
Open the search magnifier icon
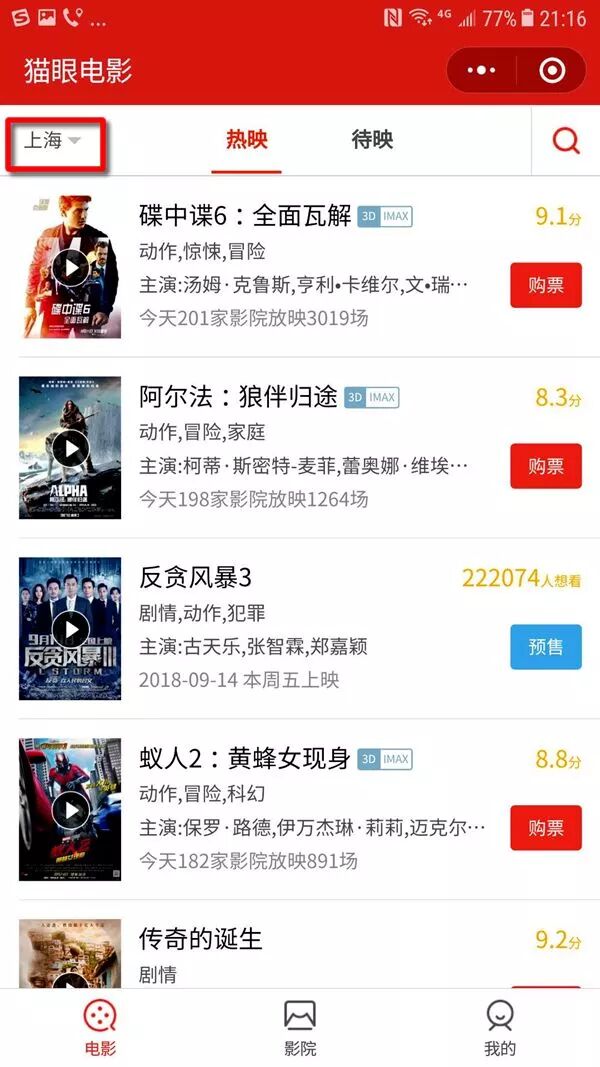click(x=566, y=141)
